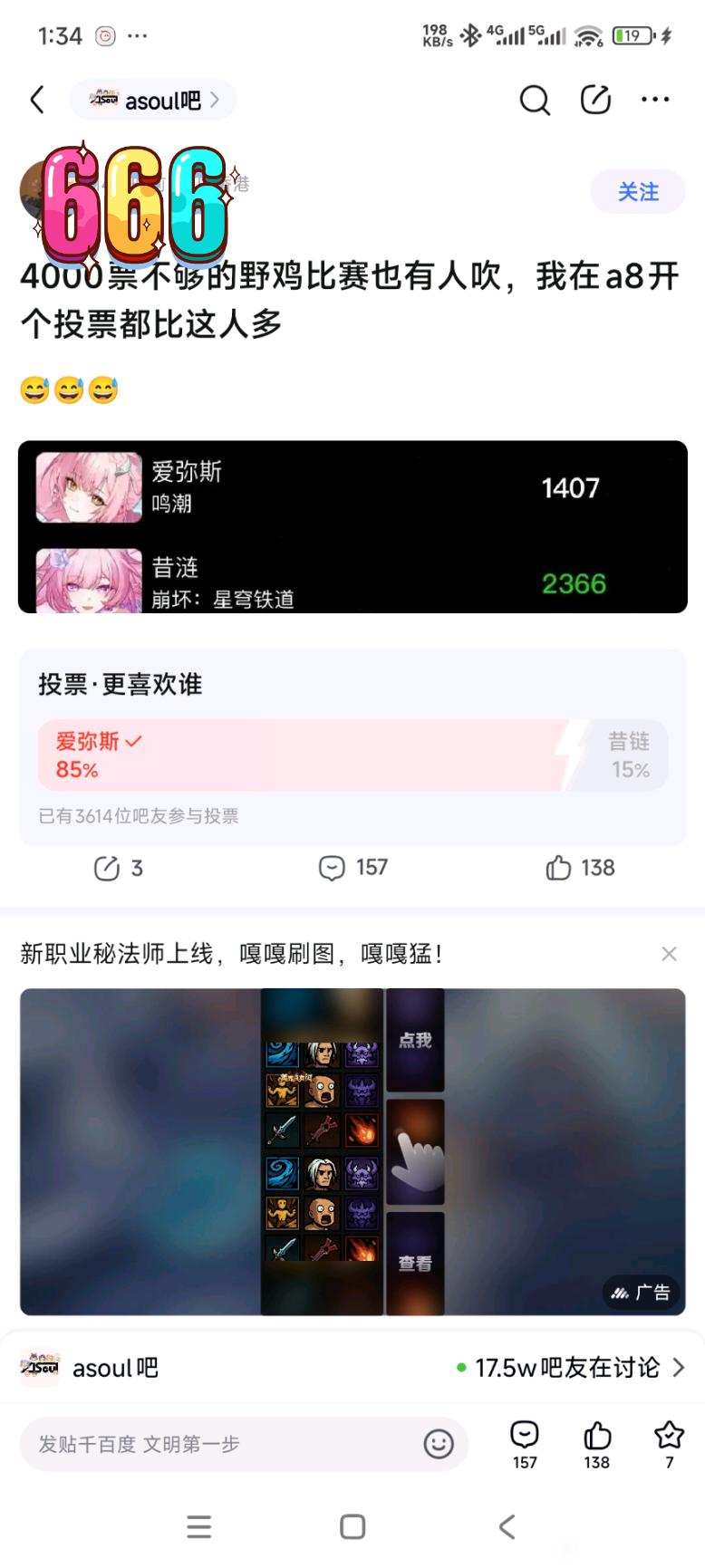705x1568 pixels.
Task: Open comments showing 157 under the post
Action: click(352, 868)
